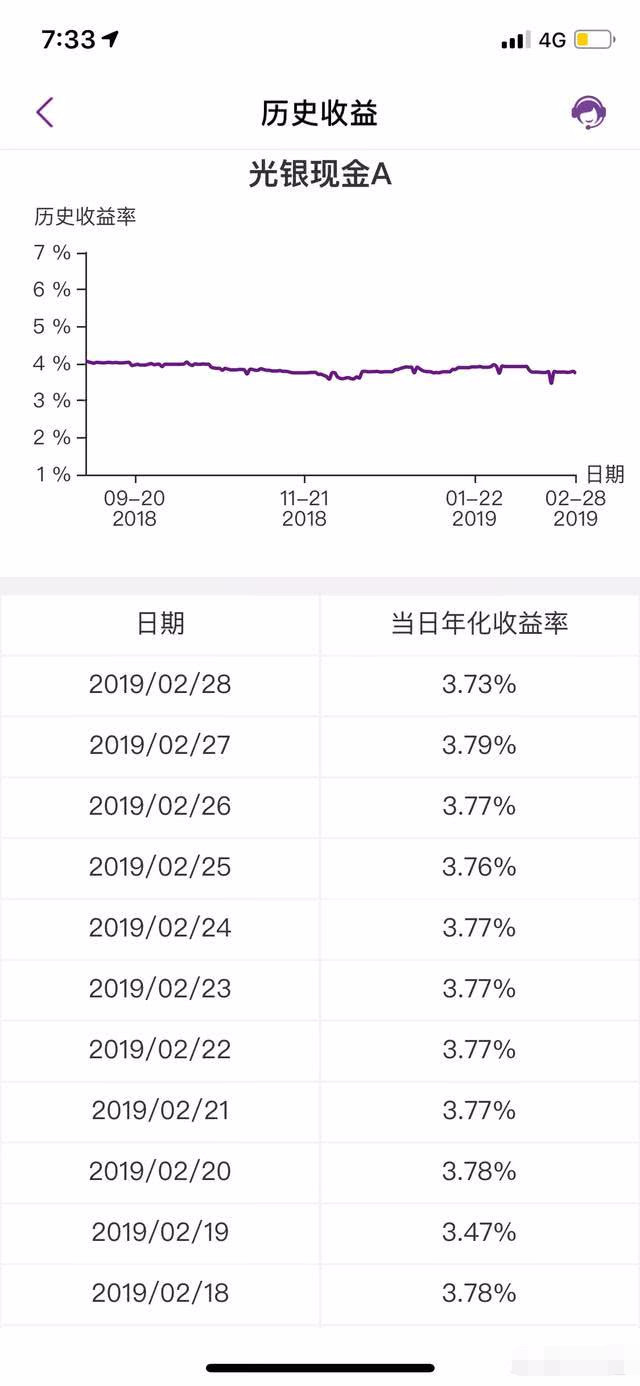Go back using the purple arrow

[45, 112]
